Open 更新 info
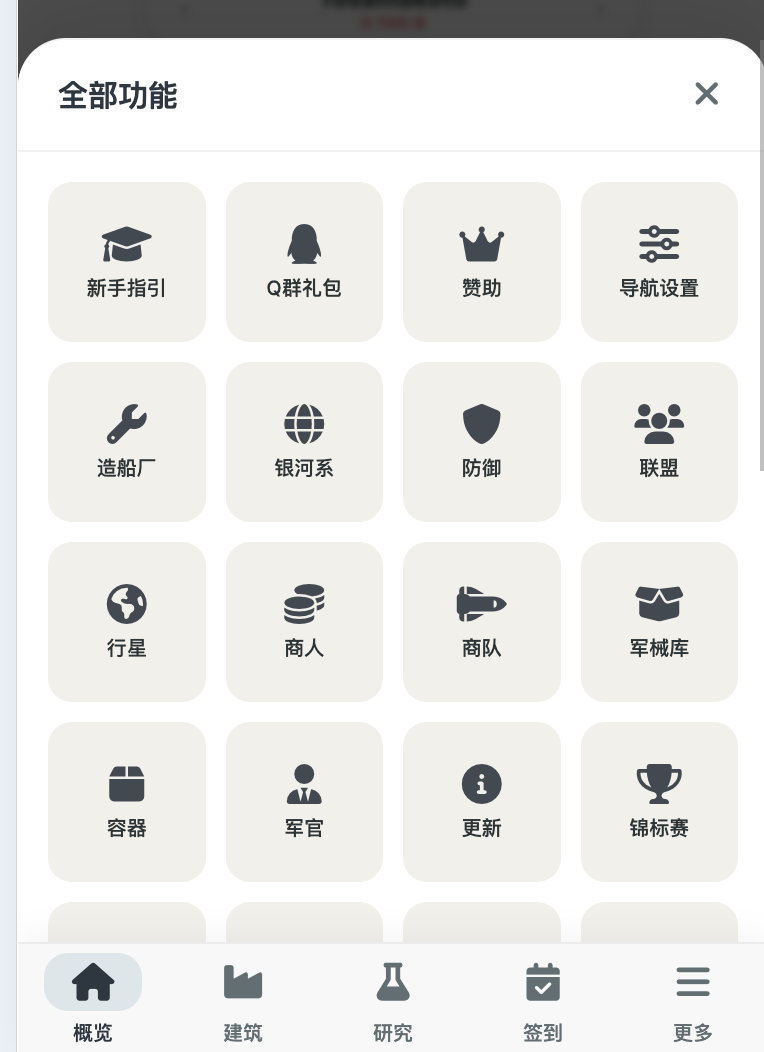The height and width of the screenshot is (1052, 764). point(481,802)
